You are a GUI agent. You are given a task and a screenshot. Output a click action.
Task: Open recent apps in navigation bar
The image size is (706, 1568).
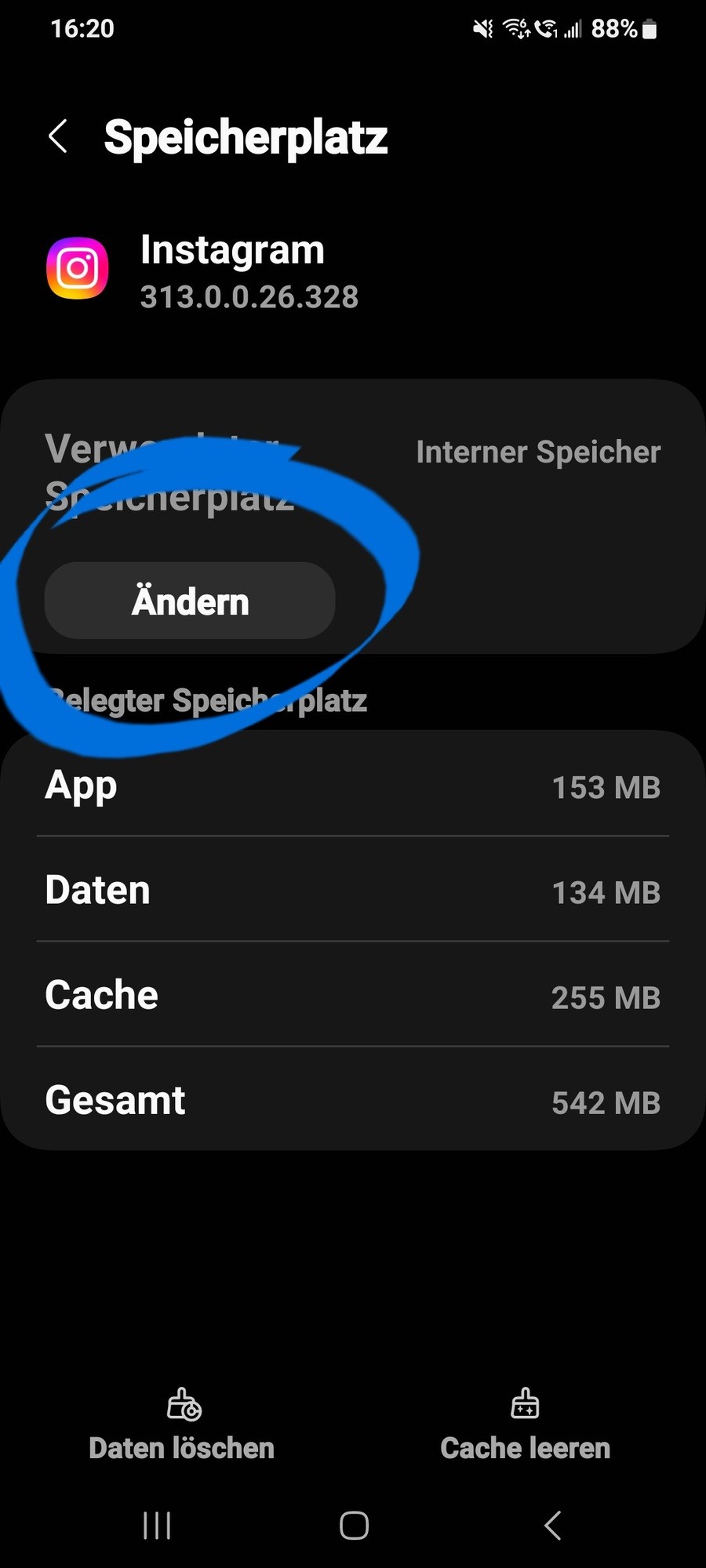tap(157, 1526)
